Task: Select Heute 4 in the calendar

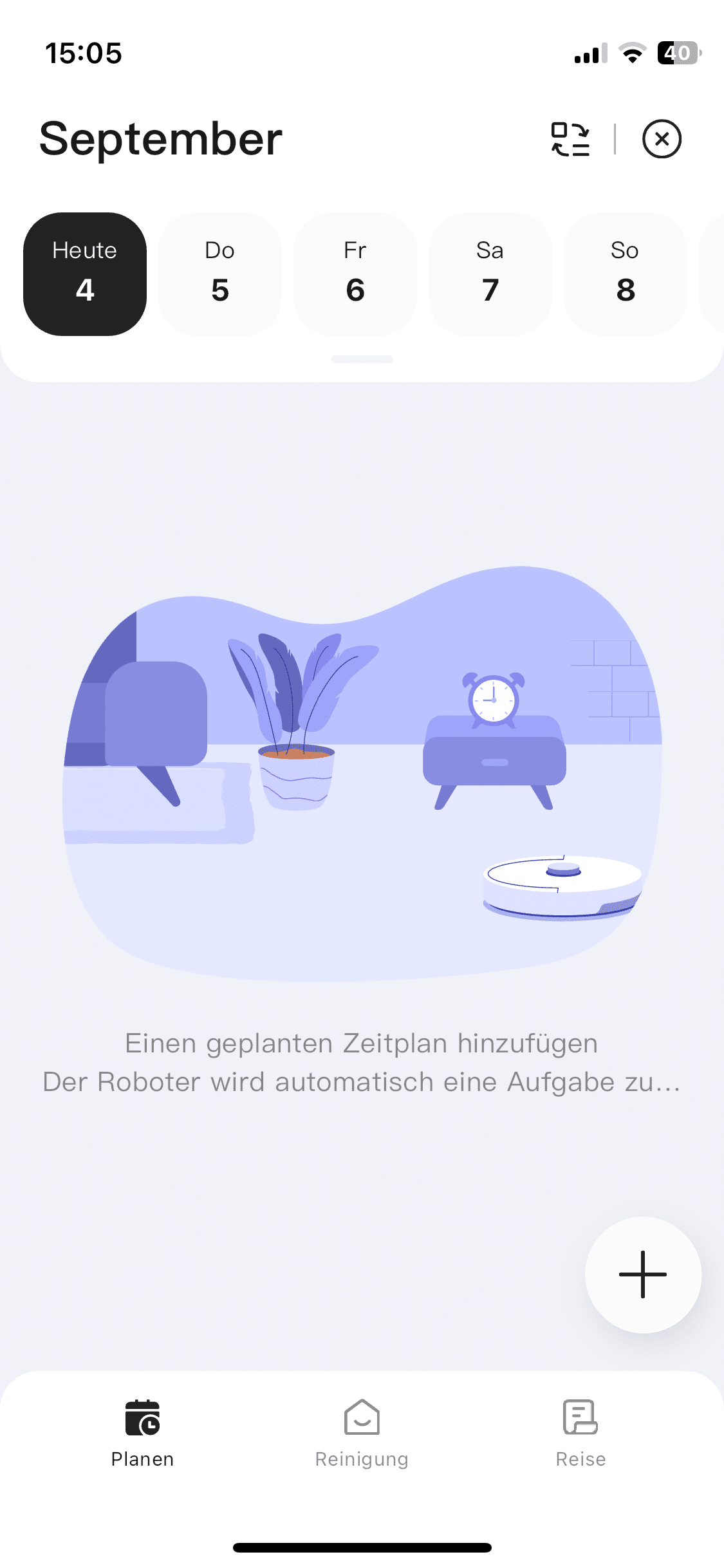Action: [x=85, y=274]
